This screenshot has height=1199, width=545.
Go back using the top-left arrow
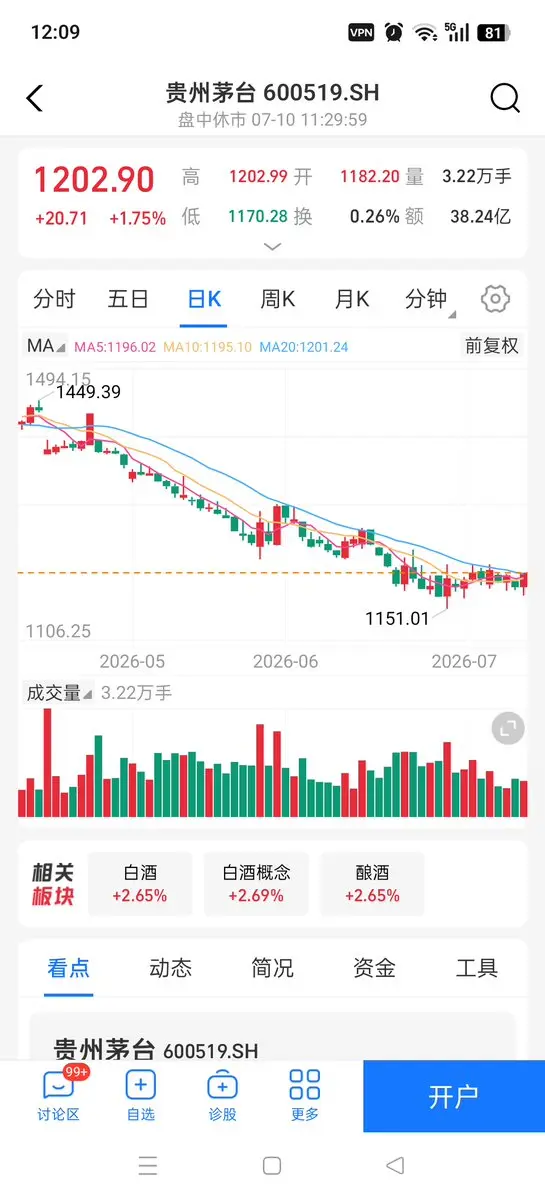(34, 99)
